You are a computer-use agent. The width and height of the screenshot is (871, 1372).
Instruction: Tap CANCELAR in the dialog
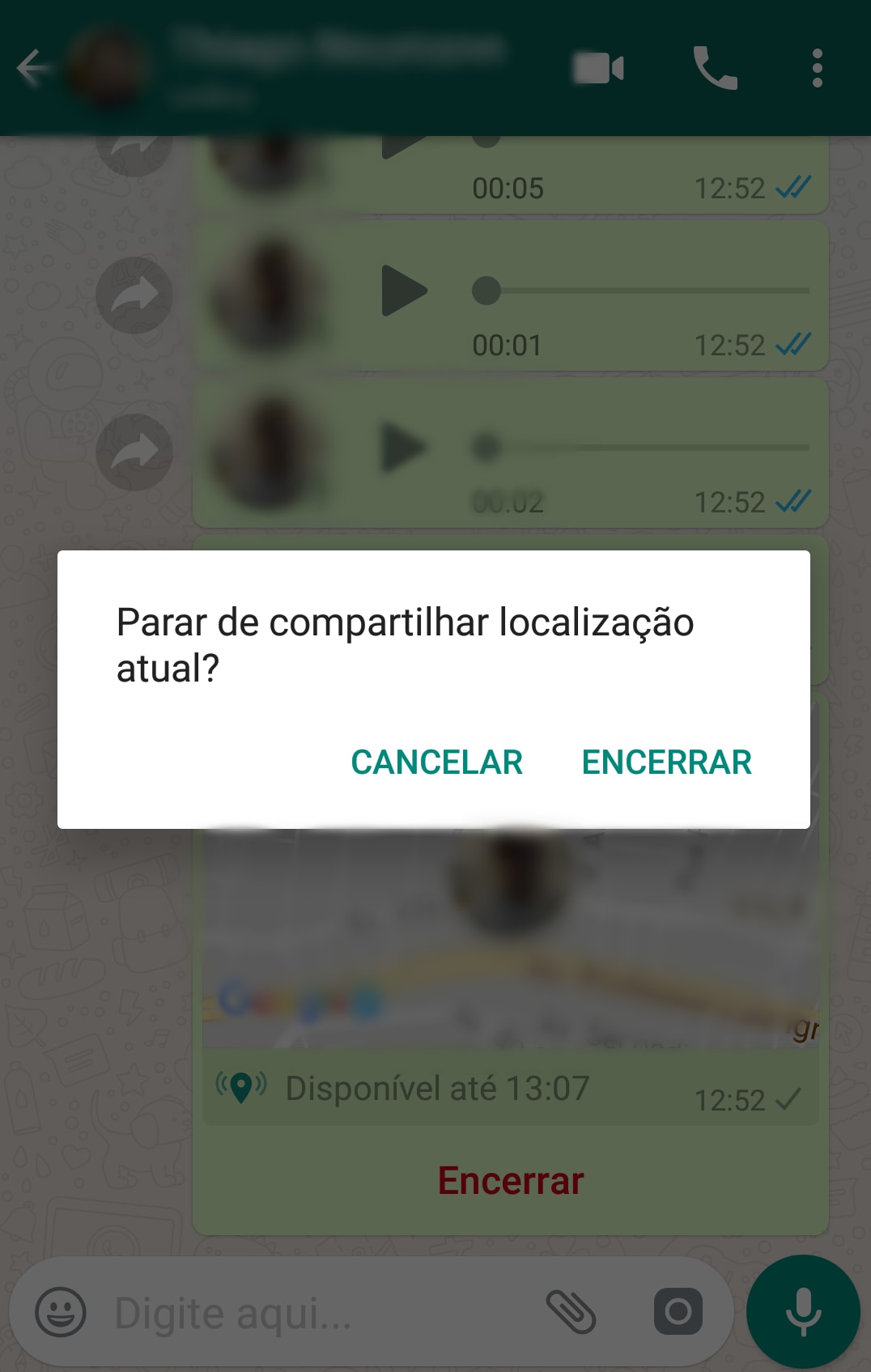tap(436, 762)
